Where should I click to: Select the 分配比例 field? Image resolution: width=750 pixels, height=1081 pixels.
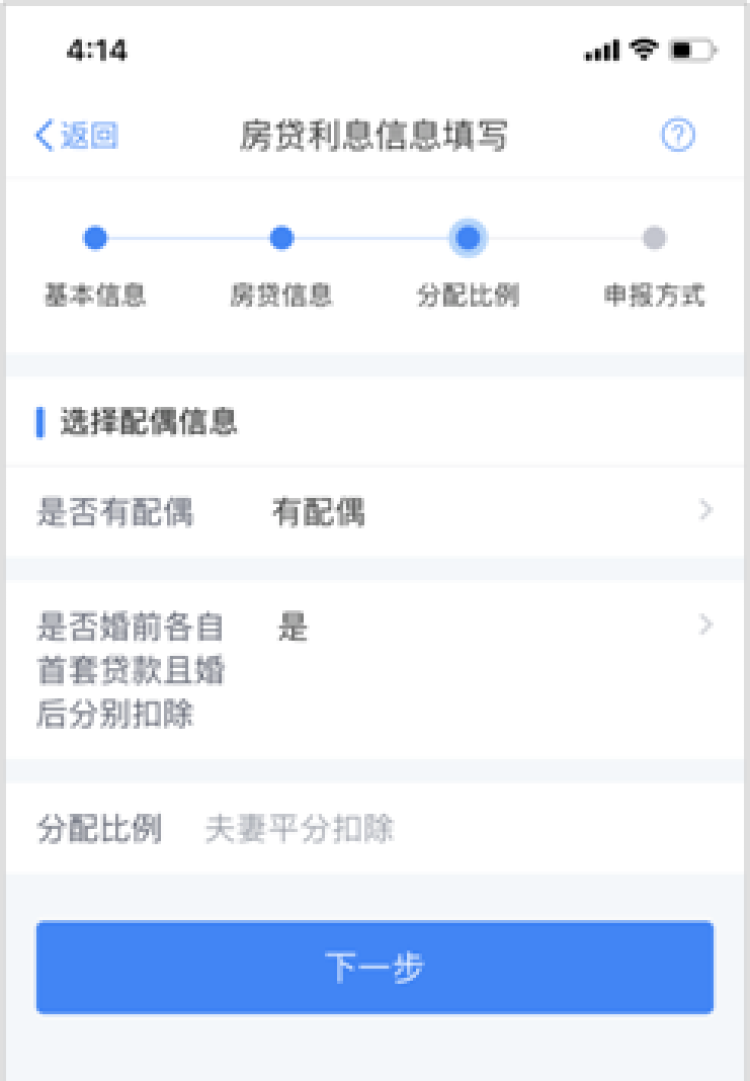coord(375,829)
